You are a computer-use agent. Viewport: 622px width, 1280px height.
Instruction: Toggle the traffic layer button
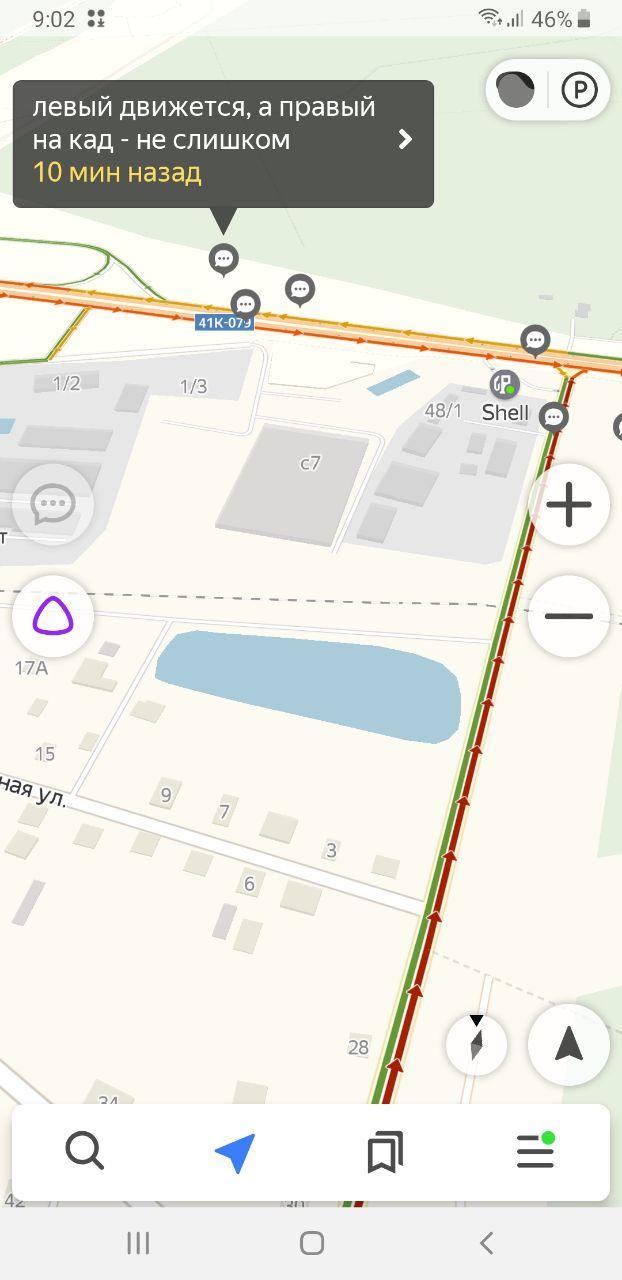coord(516,90)
